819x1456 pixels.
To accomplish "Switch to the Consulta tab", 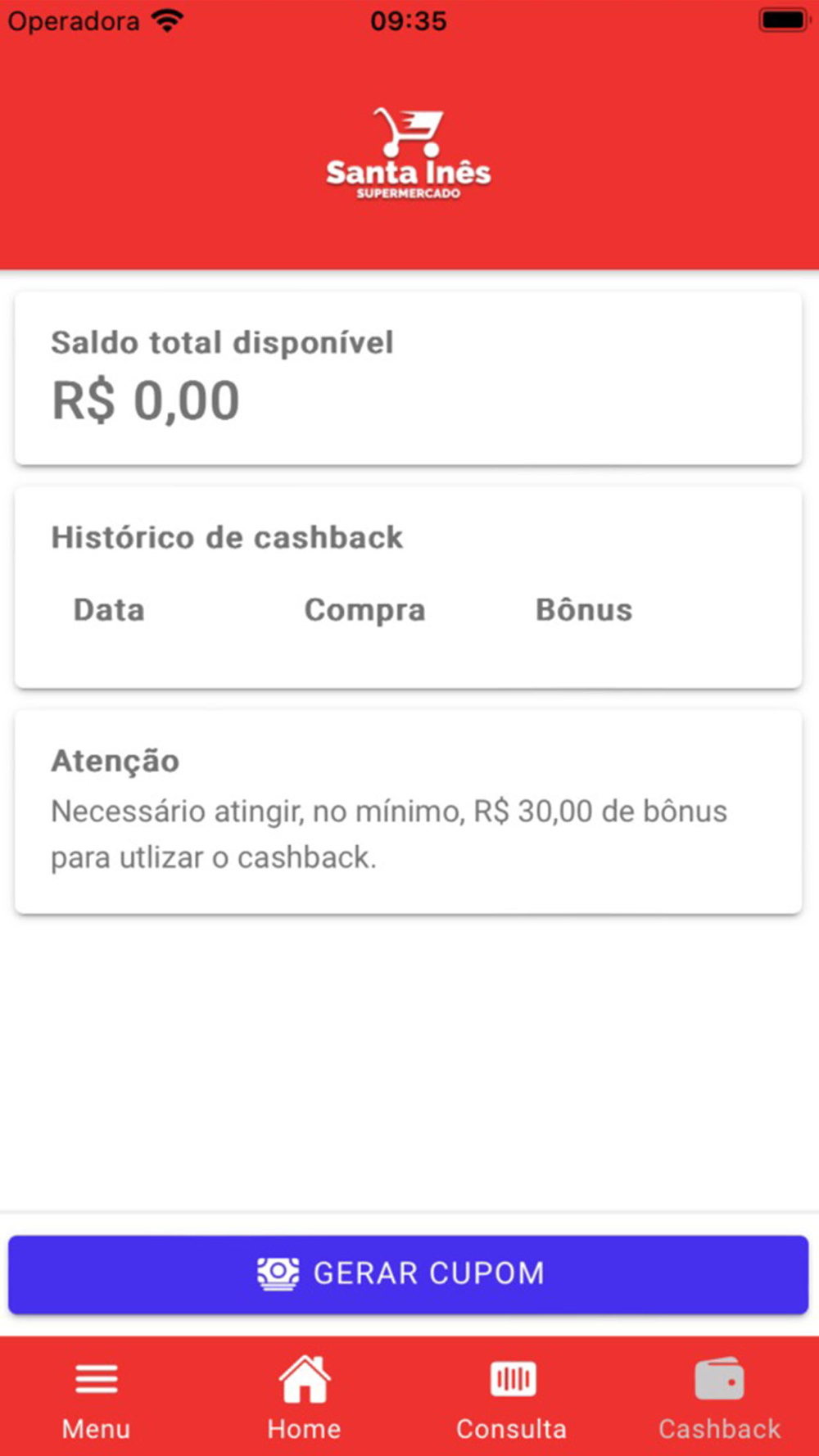I will point(512,1398).
